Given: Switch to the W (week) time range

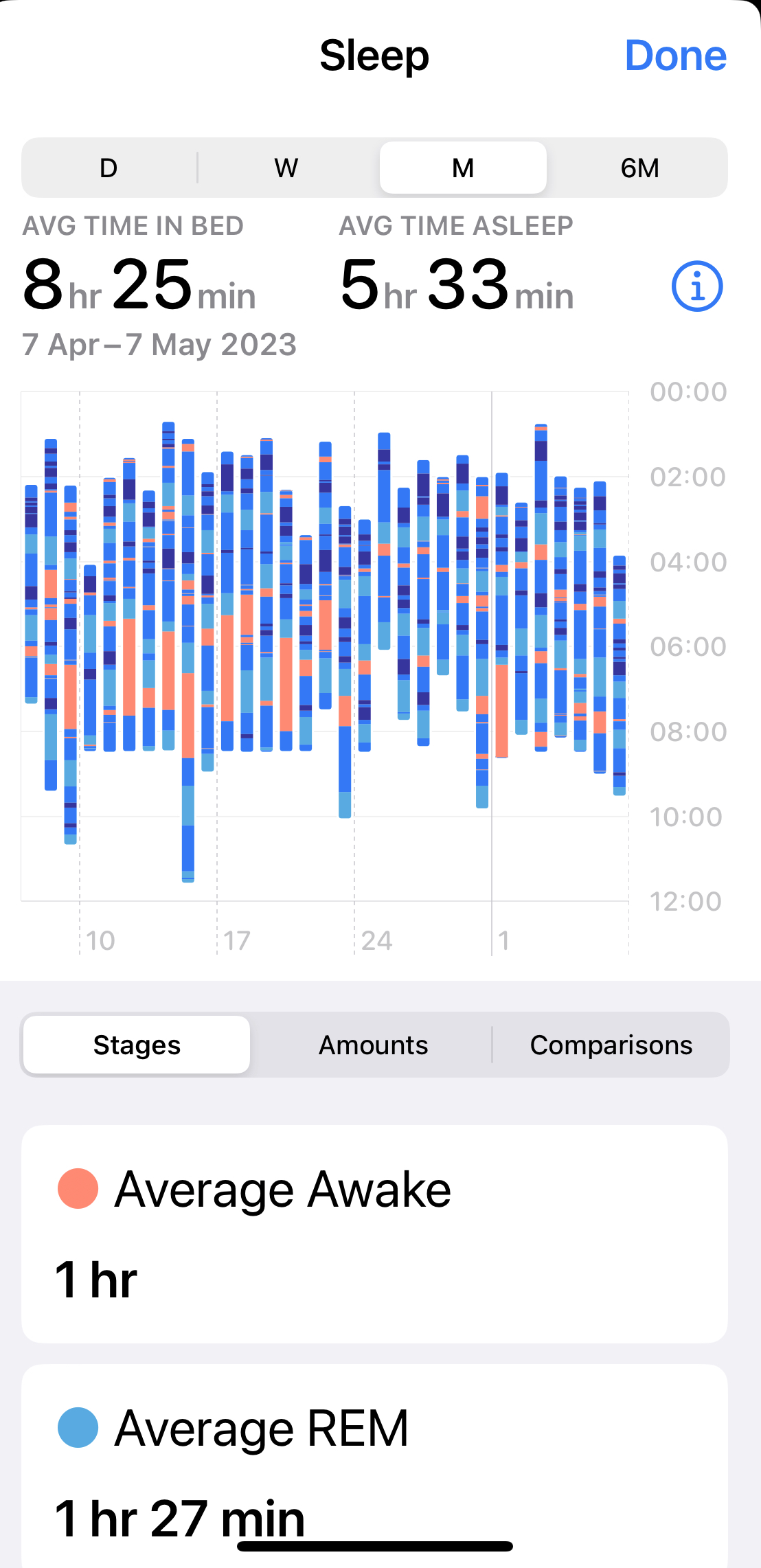Looking at the screenshot, I should (x=286, y=168).
